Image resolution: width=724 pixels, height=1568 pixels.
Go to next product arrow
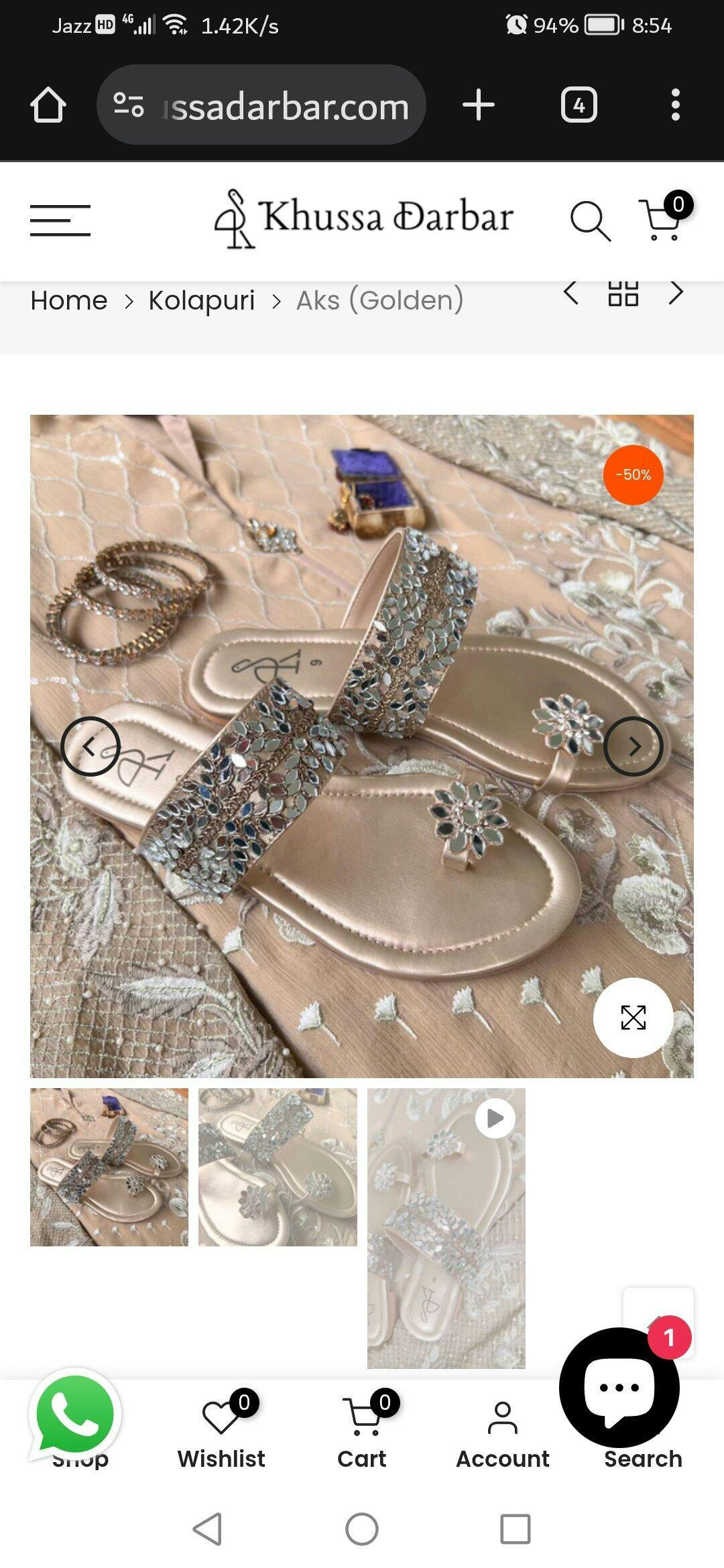point(676,293)
